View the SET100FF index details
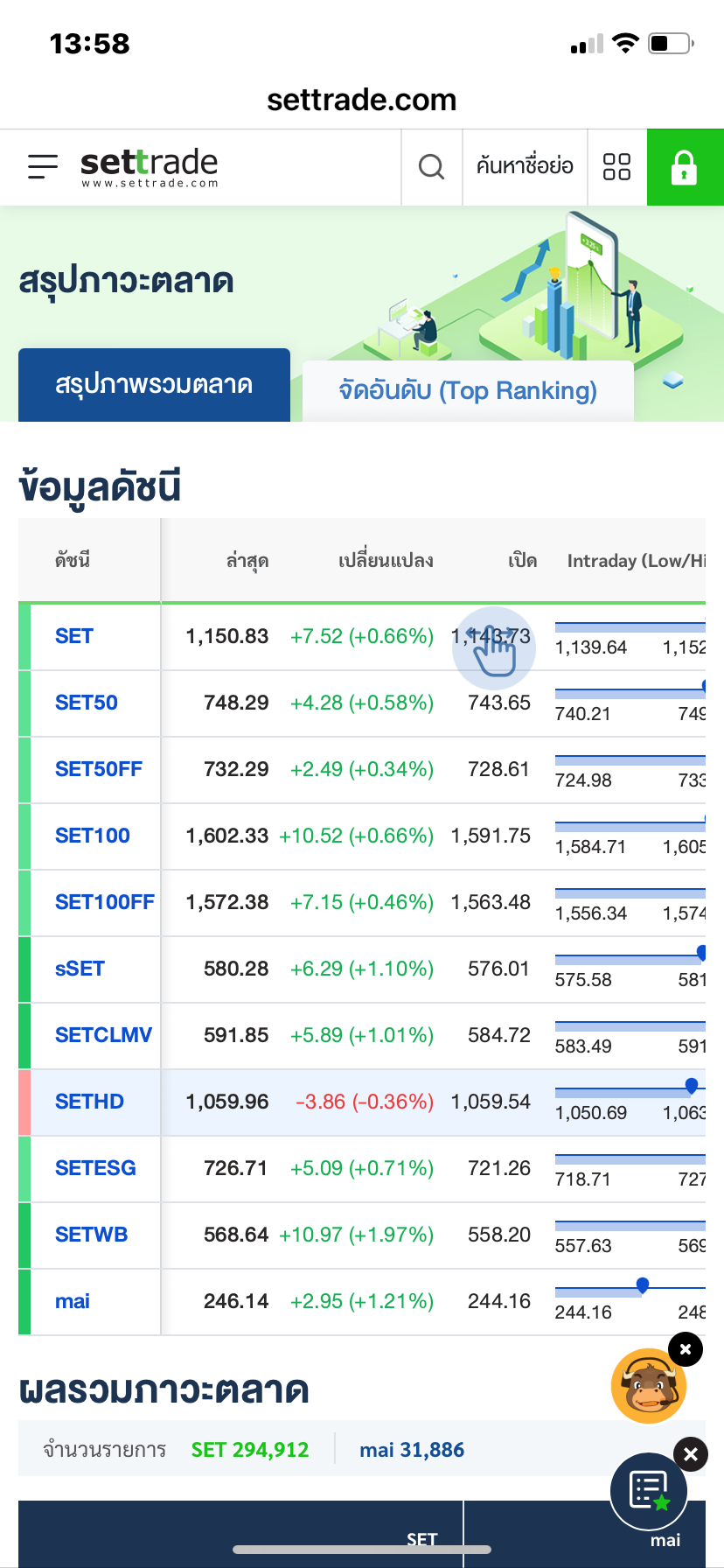The height and width of the screenshot is (1568, 724). pos(105,902)
